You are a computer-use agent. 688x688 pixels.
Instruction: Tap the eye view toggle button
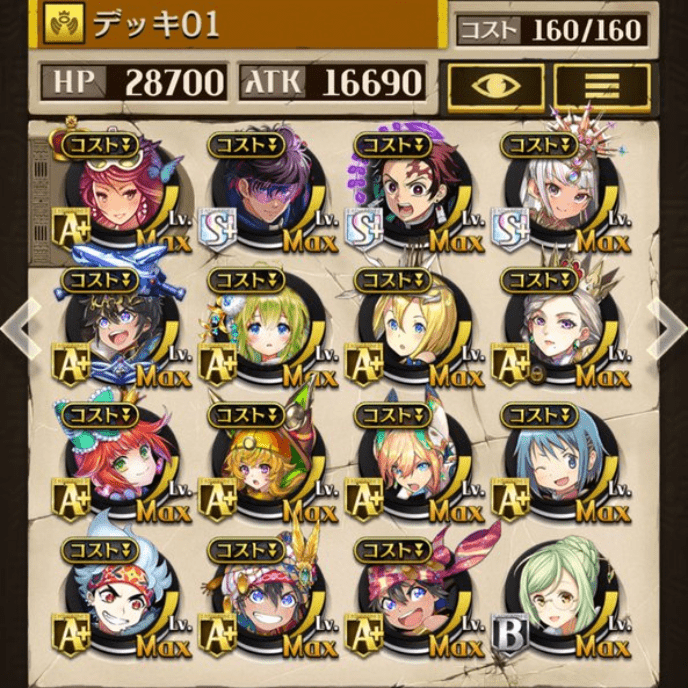click(496, 87)
